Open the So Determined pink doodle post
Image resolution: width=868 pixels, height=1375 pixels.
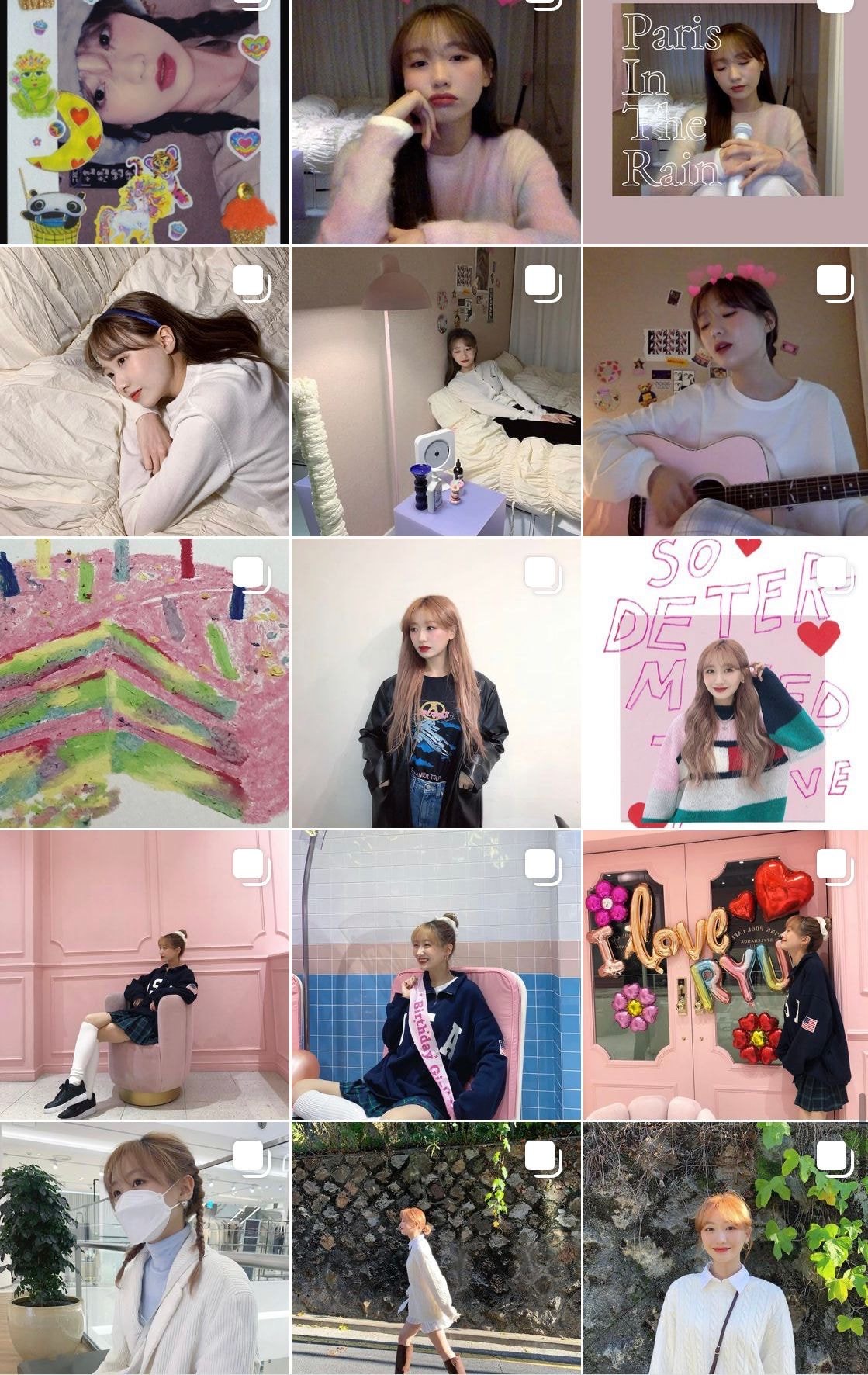pyautogui.click(x=725, y=683)
